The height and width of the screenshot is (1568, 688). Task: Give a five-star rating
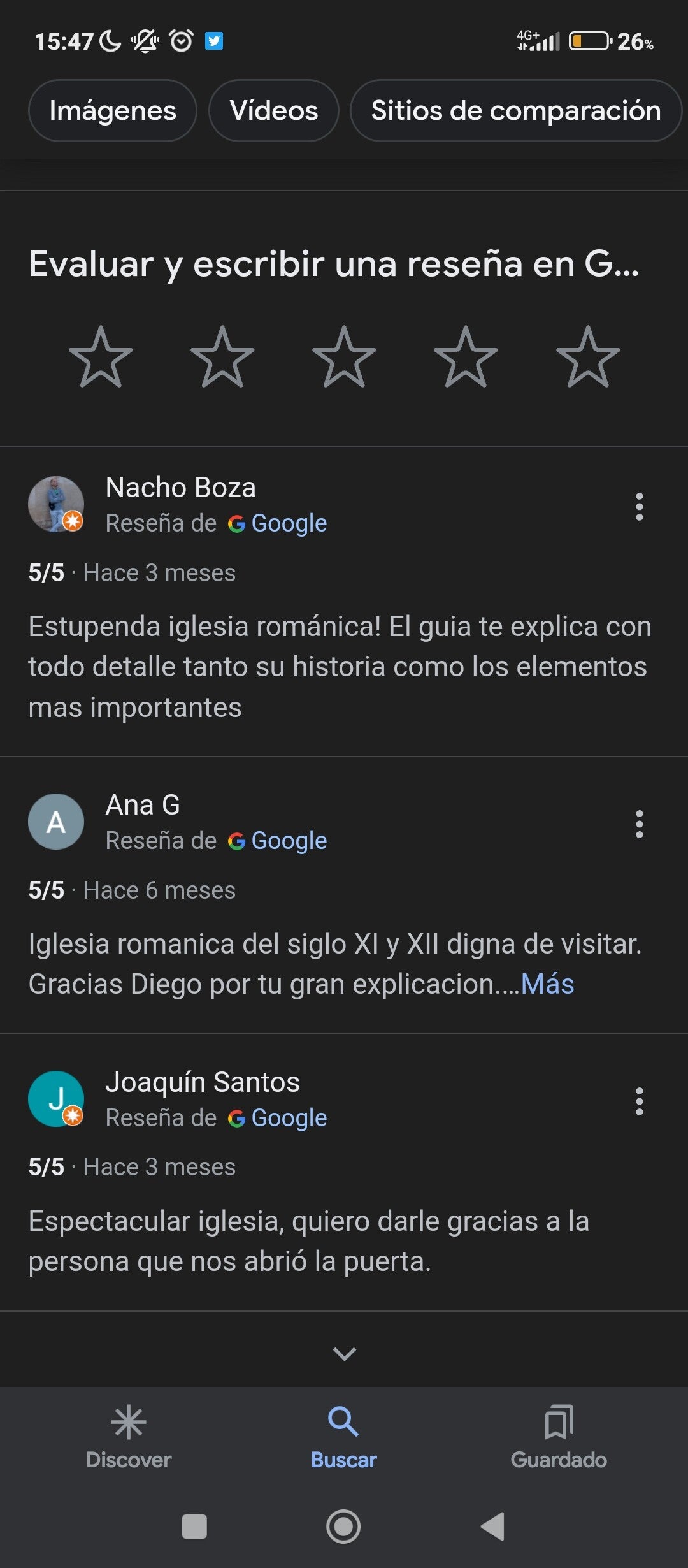click(587, 357)
